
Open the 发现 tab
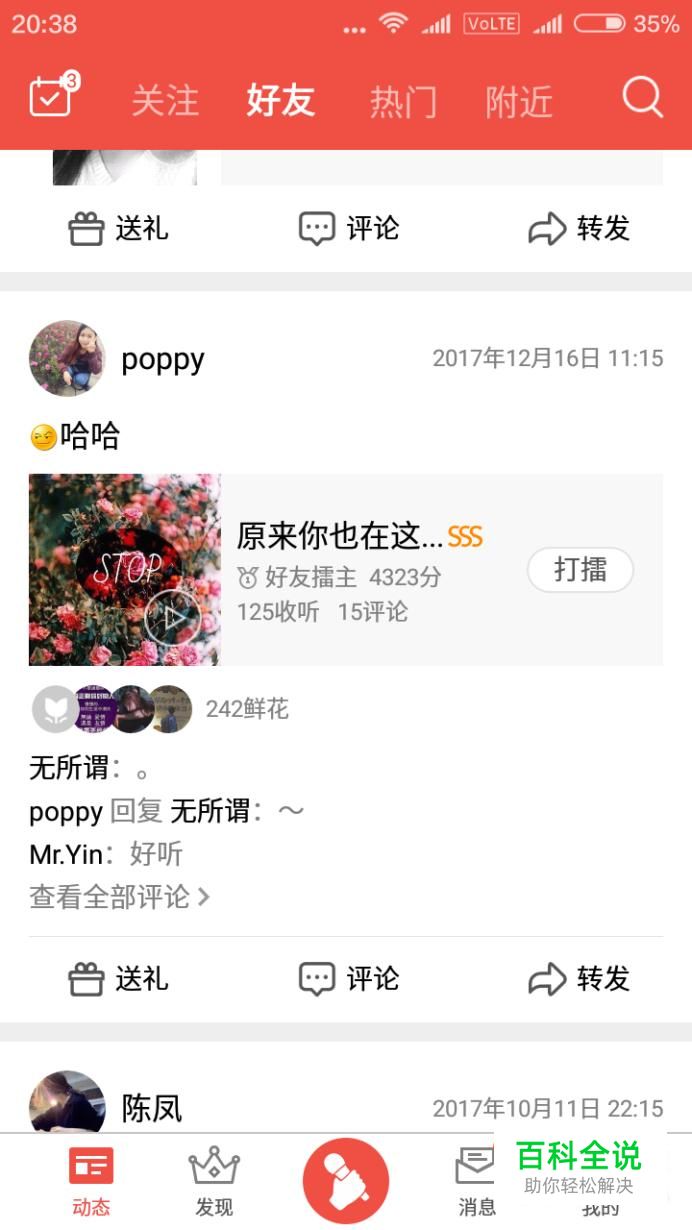tap(214, 1180)
